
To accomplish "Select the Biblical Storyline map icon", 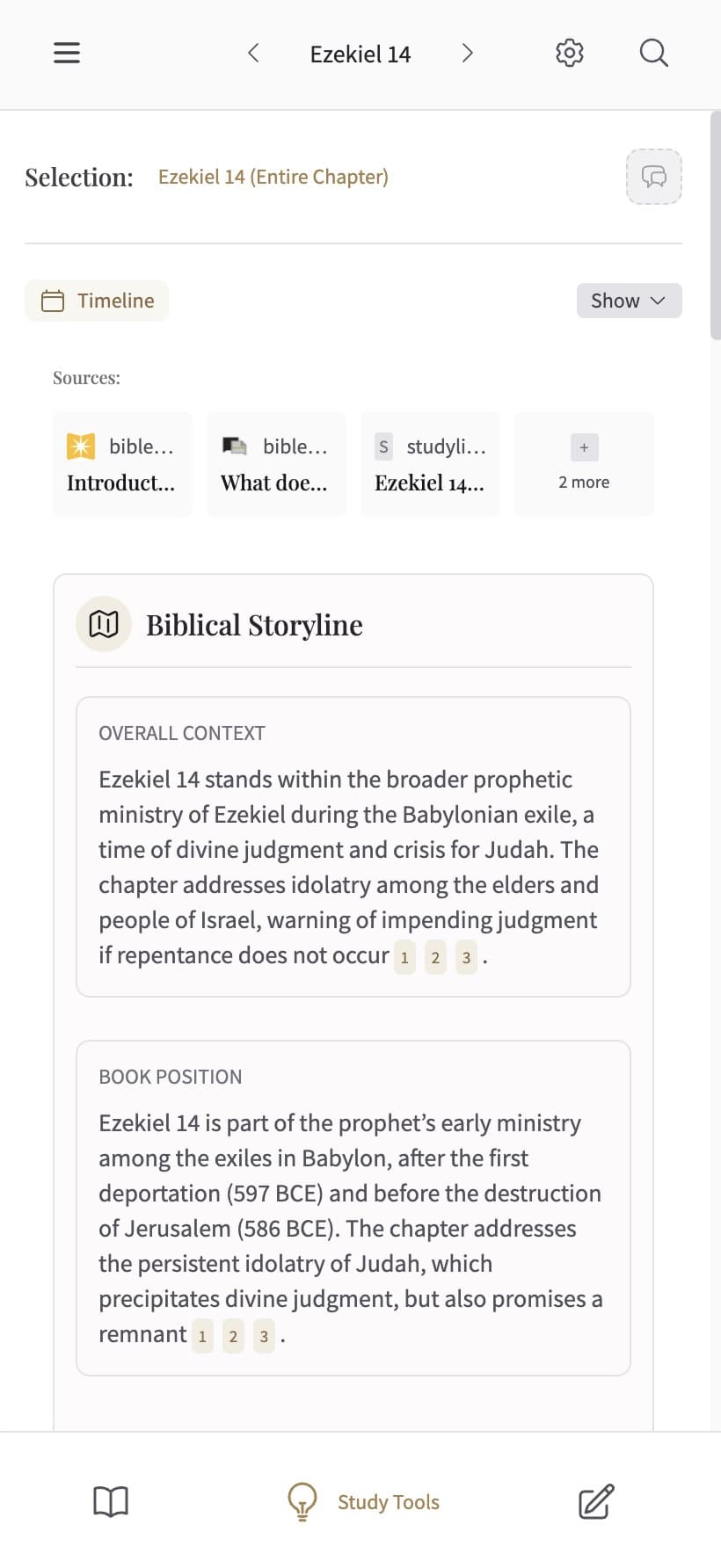I will click(103, 623).
